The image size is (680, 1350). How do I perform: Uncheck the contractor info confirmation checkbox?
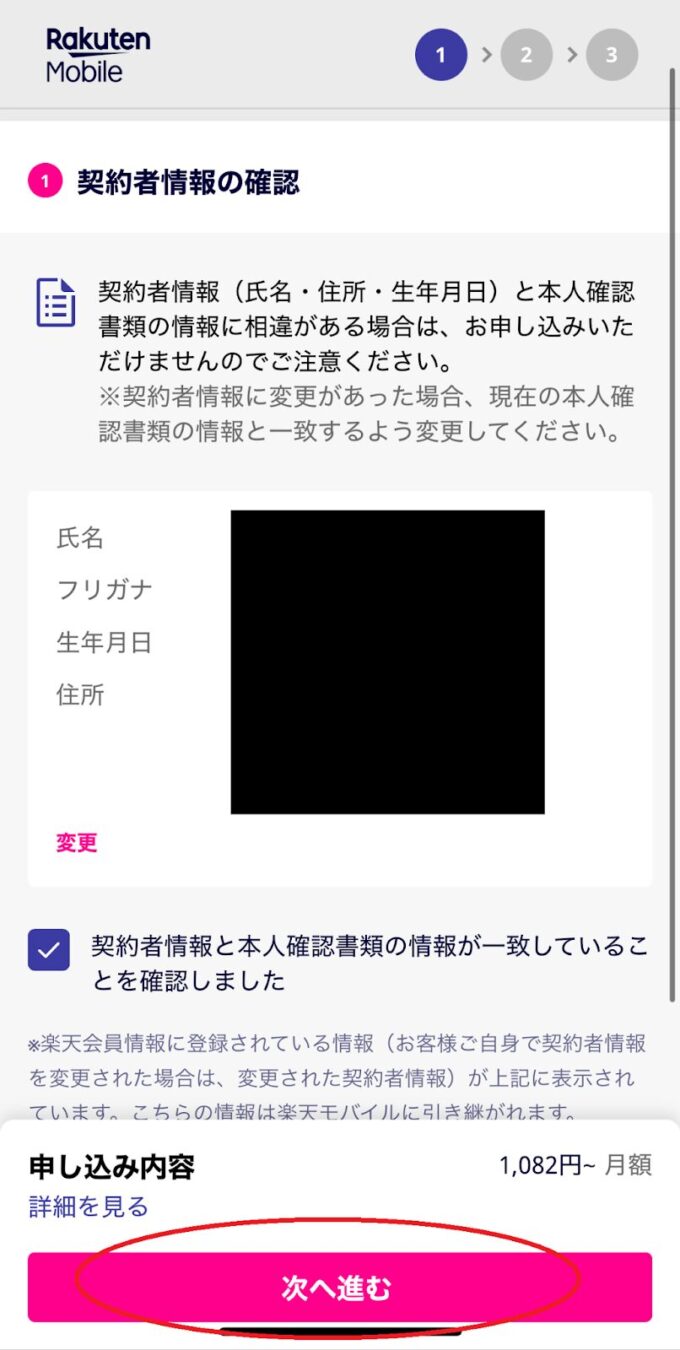click(x=49, y=950)
